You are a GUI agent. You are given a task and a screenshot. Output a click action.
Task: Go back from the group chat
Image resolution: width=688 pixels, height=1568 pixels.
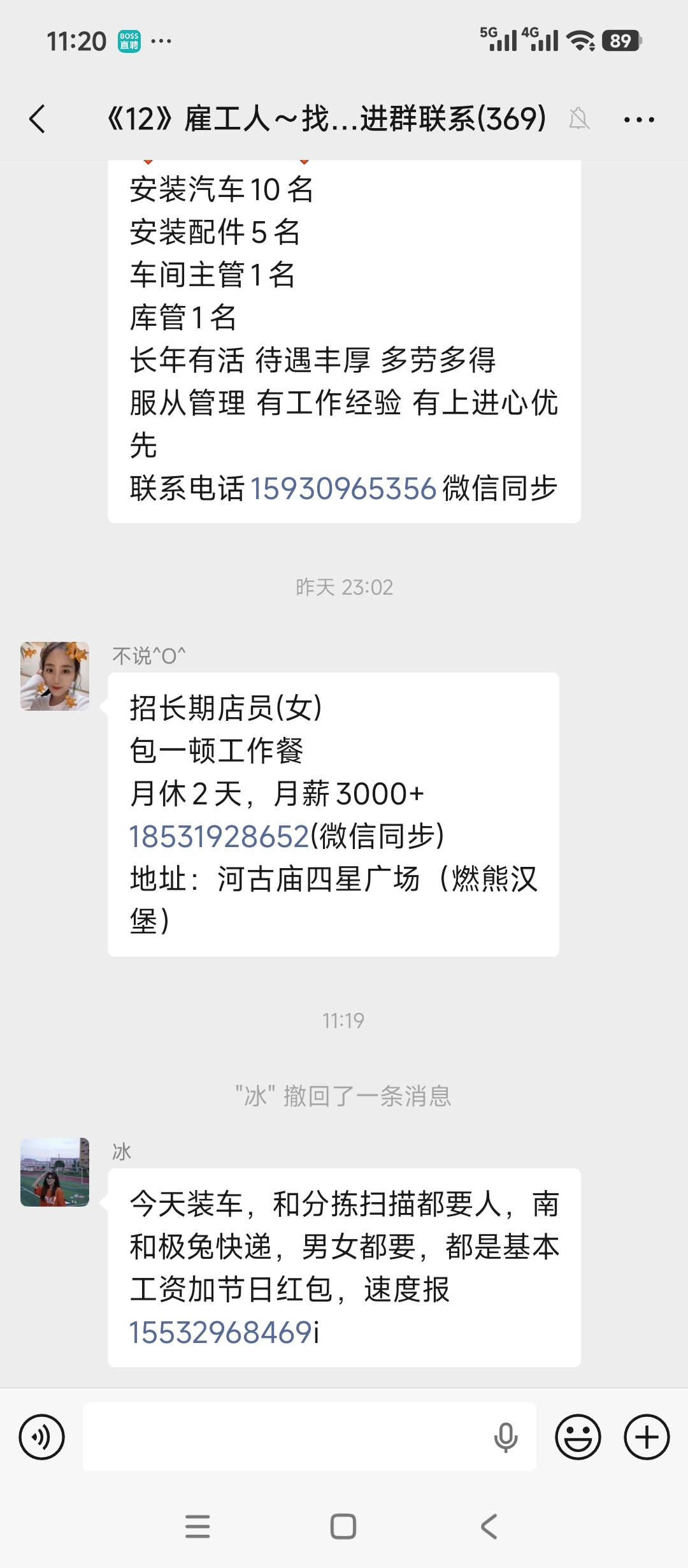coord(38,119)
